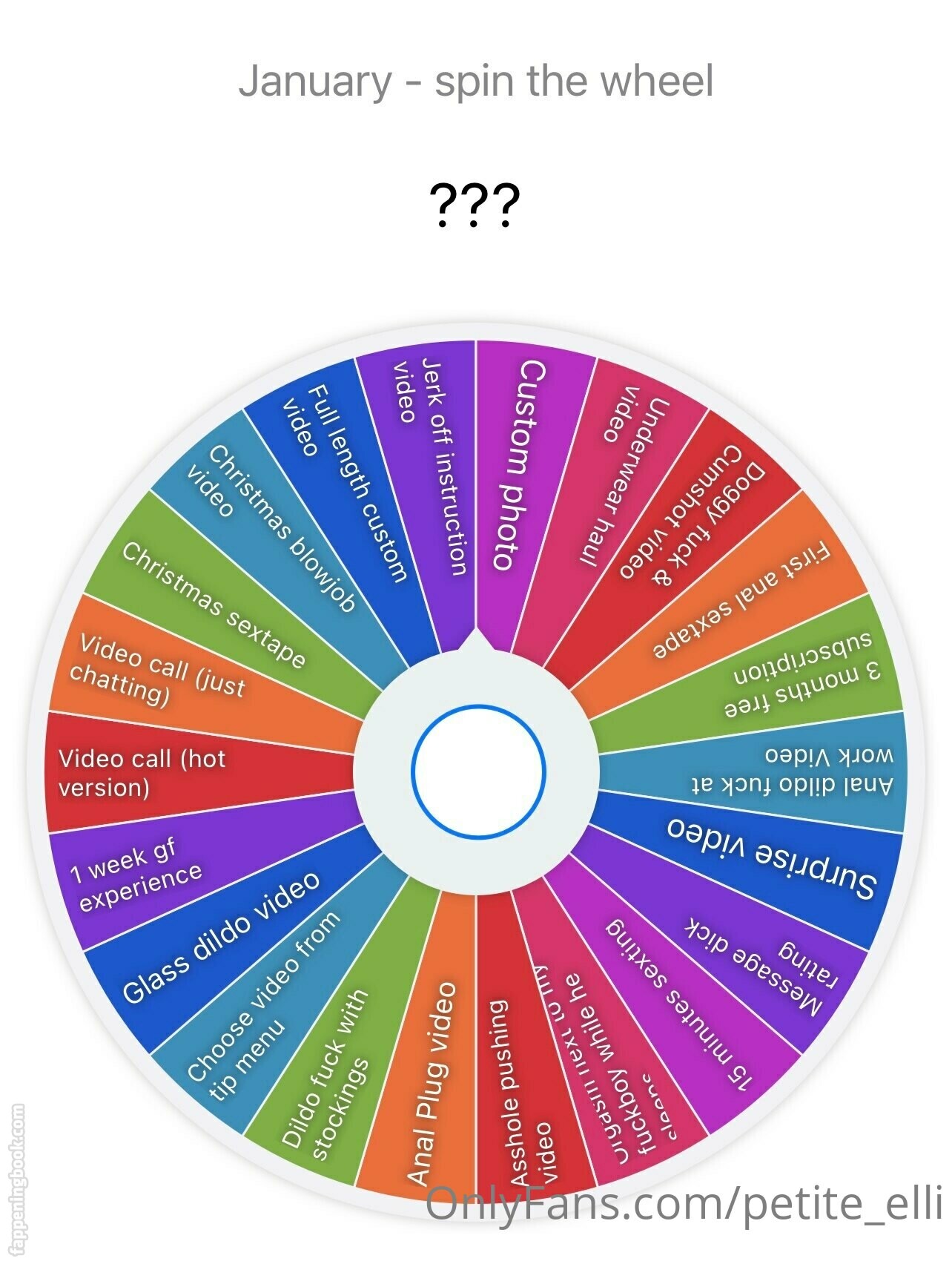Tap the wheel's center button to spin
Screen dimensions: 952x1264
(478, 770)
